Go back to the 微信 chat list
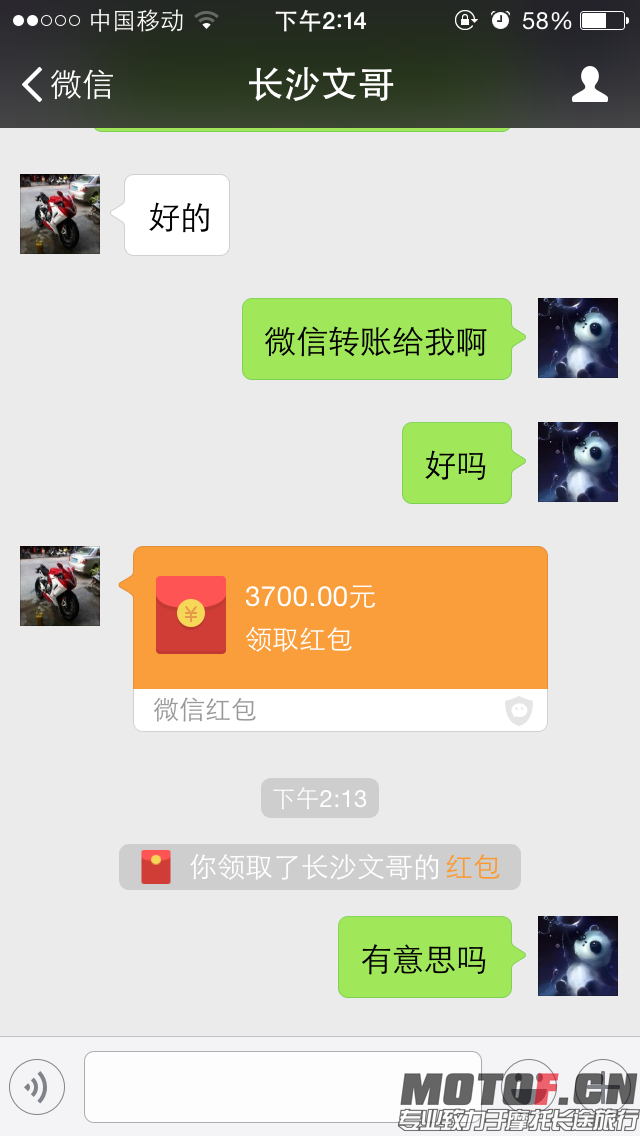The height and width of the screenshot is (1136, 640). [66, 85]
